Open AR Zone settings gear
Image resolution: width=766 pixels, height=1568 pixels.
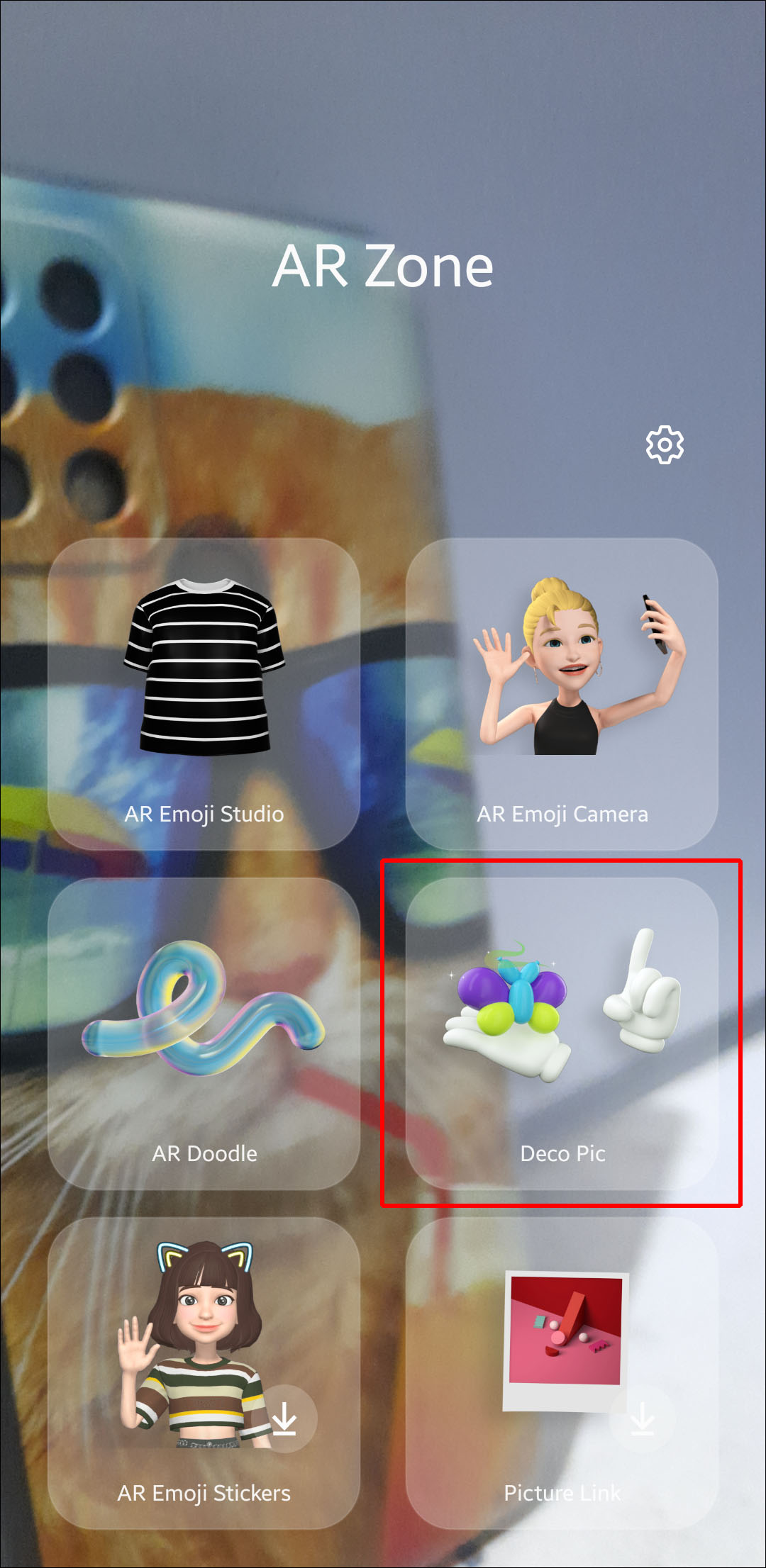(x=665, y=445)
